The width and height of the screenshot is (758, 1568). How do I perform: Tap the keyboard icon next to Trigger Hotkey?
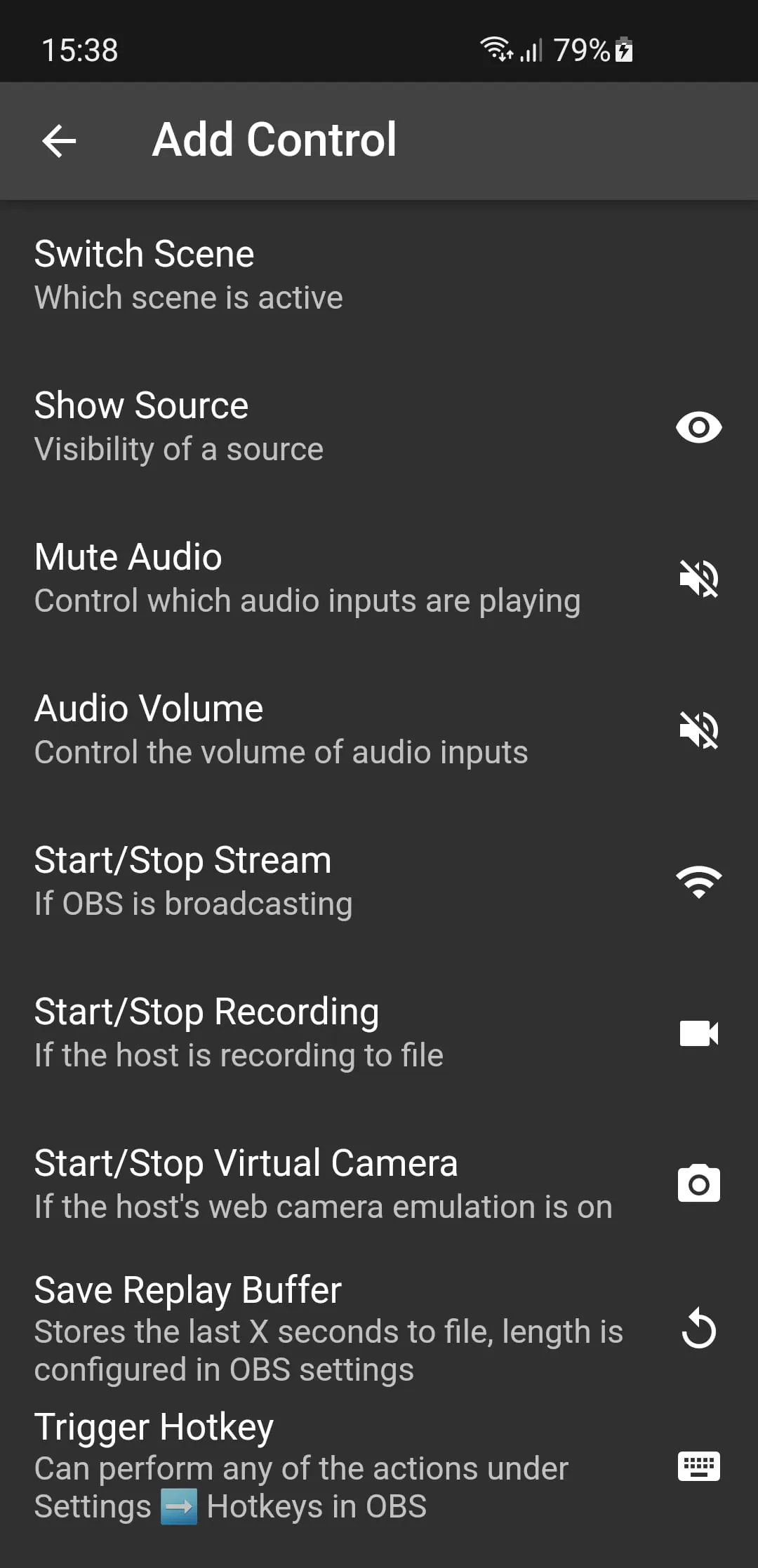(699, 1466)
